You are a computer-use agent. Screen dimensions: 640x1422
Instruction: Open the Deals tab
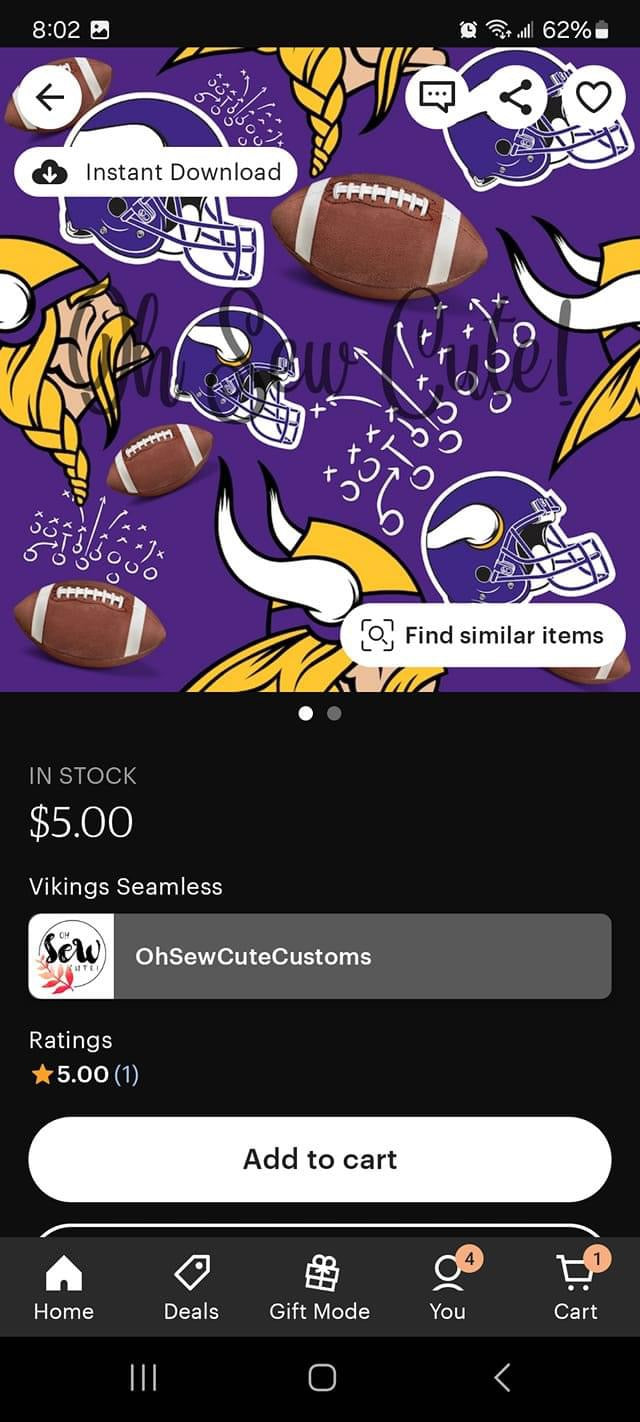pos(191,1288)
